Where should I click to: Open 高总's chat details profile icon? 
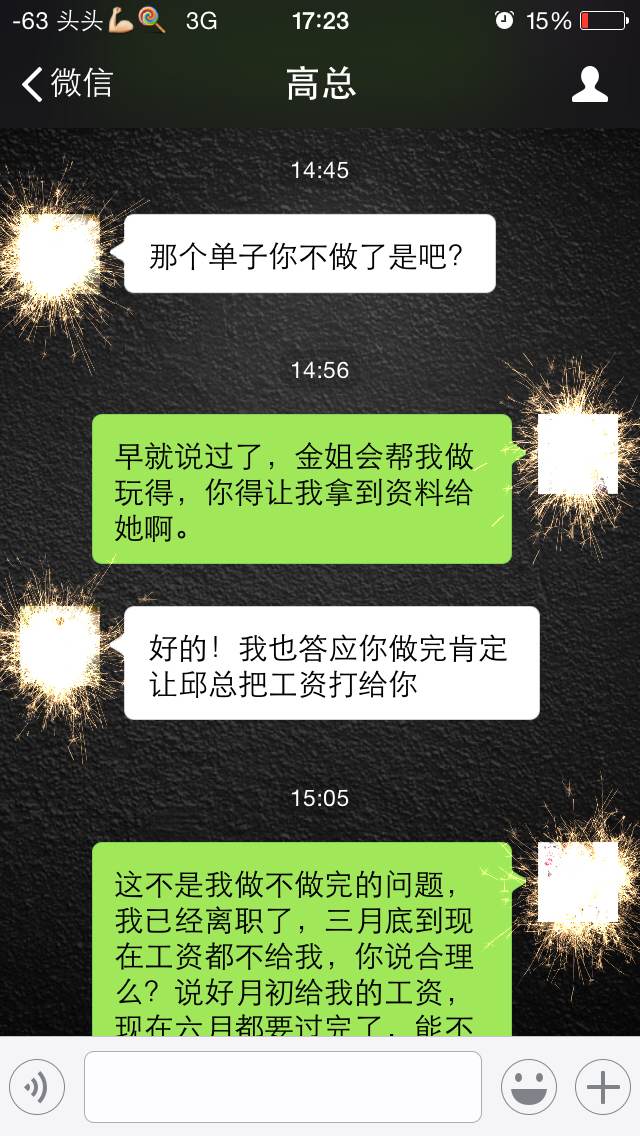589,84
